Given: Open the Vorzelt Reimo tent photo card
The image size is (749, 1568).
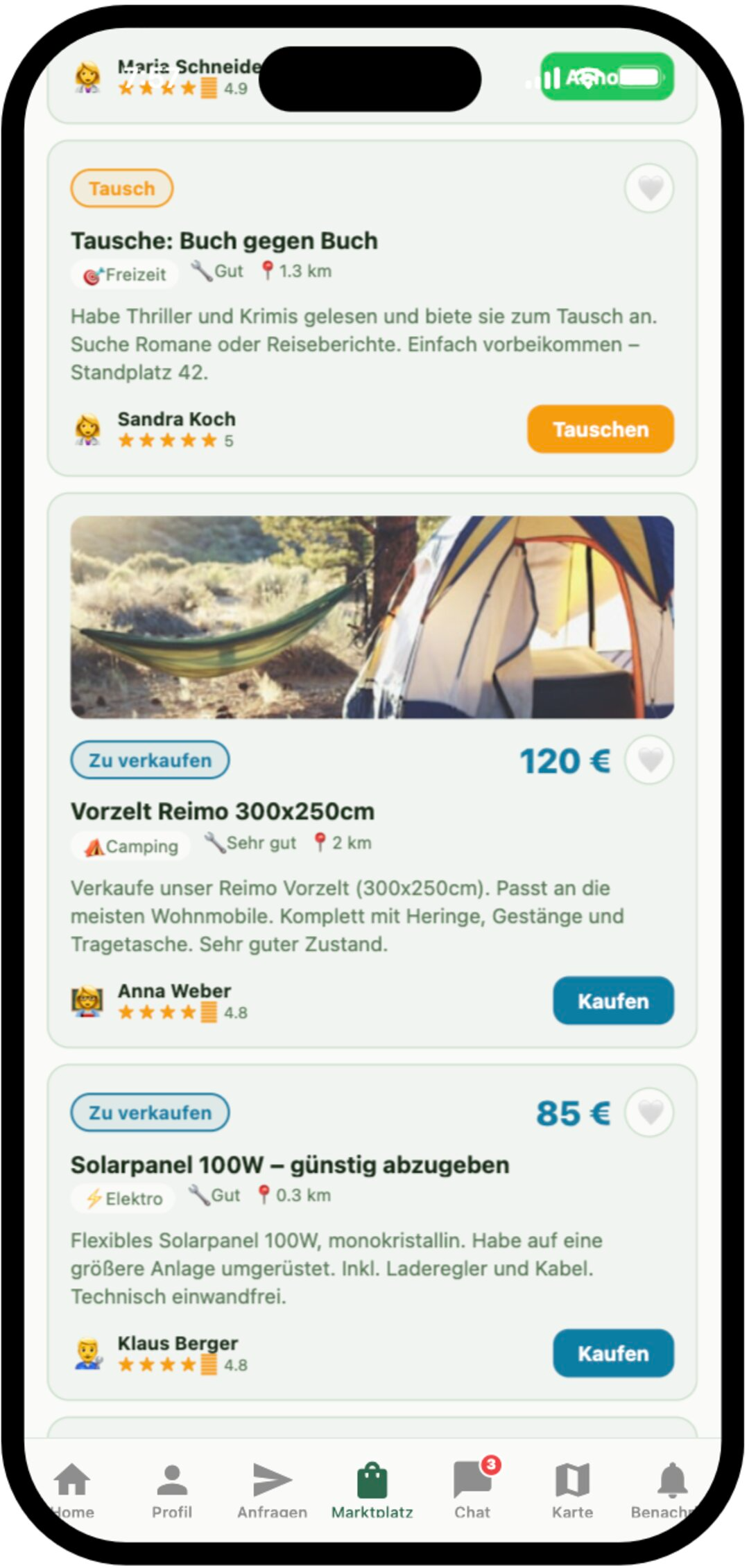Looking at the screenshot, I should click(x=372, y=617).
